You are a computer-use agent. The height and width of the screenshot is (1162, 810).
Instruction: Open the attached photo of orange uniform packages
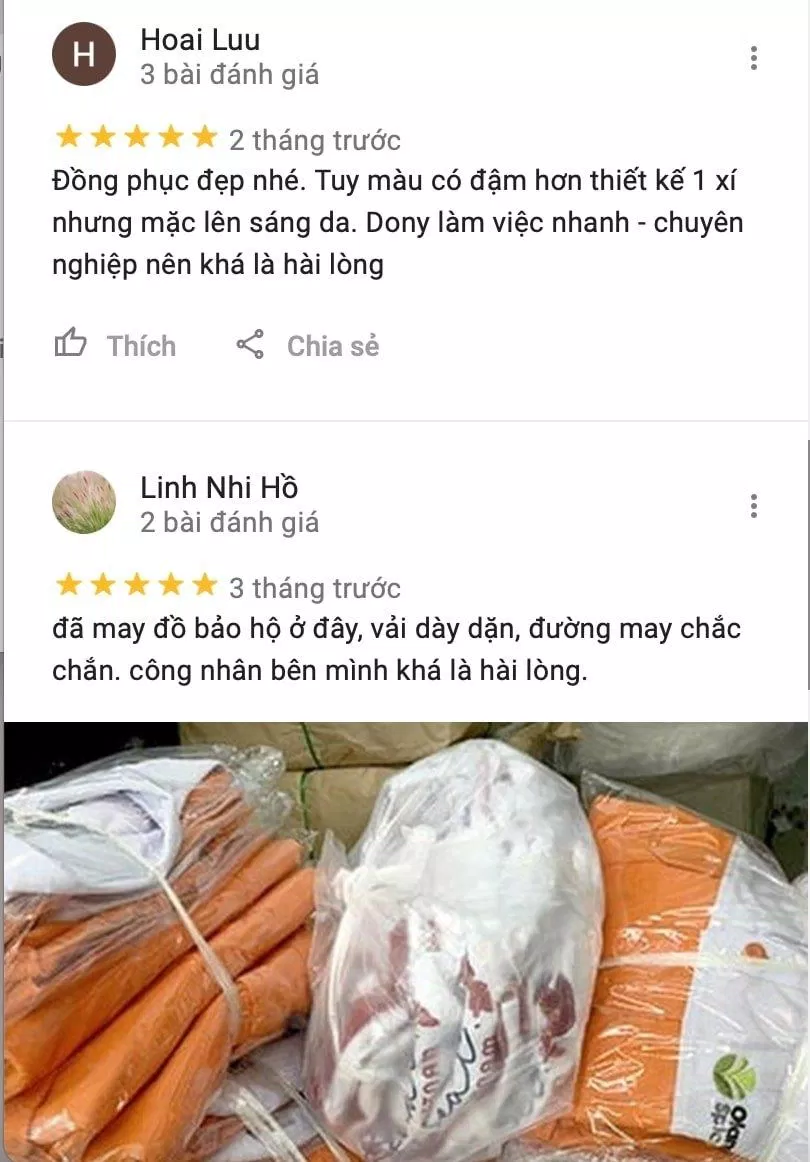pos(405,940)
